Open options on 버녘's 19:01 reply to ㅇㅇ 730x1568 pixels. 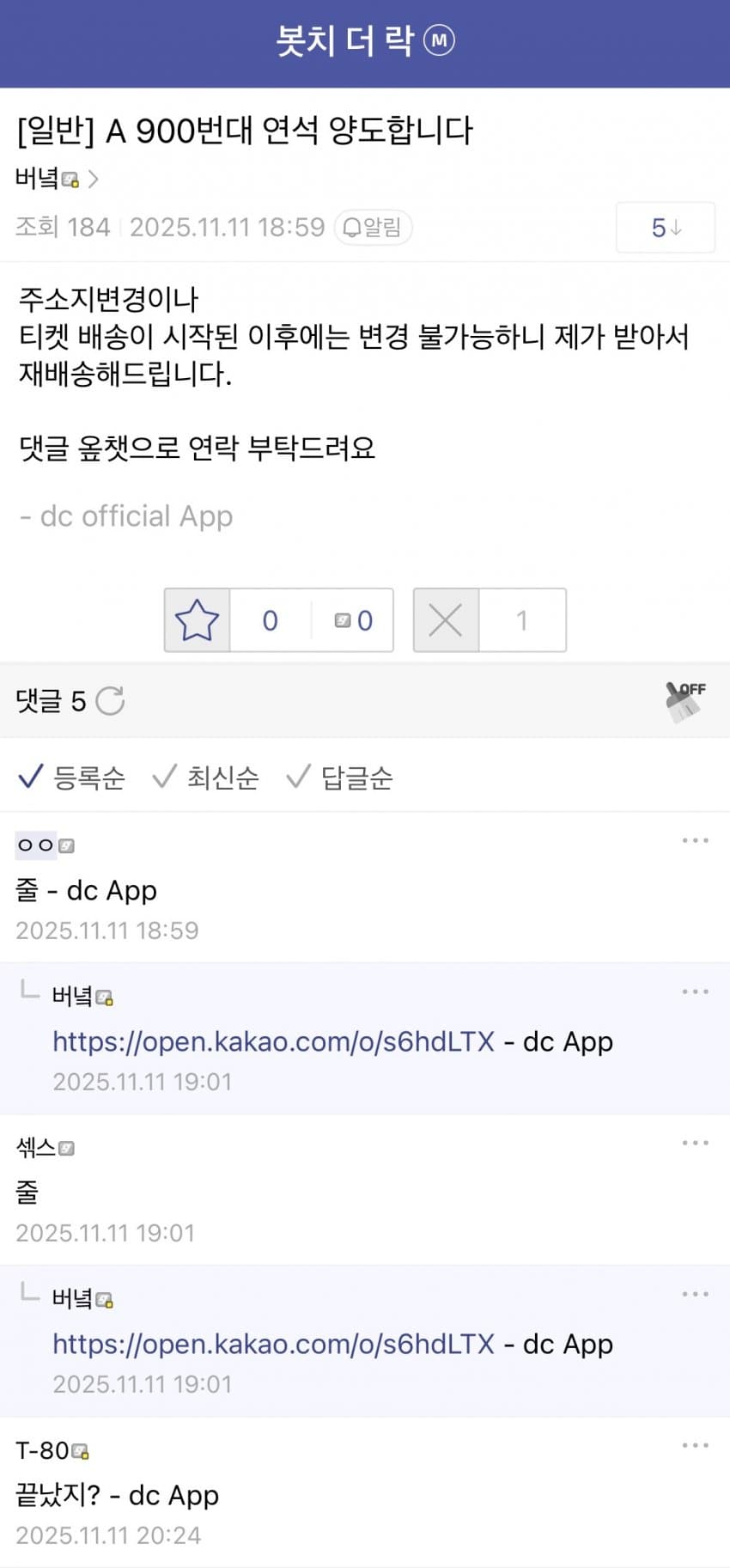[695, 991]
